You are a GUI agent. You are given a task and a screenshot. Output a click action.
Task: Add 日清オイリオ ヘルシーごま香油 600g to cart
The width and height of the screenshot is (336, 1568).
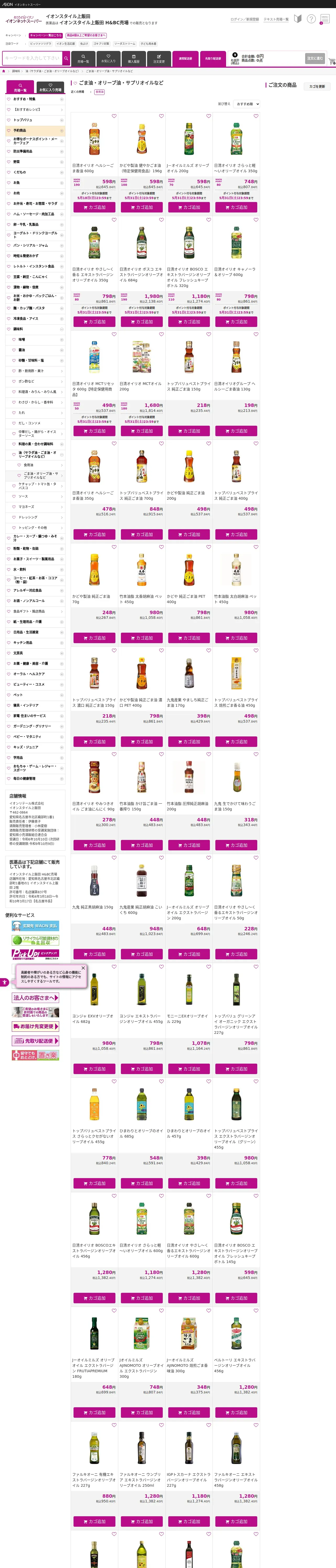pyautogui.click(x=94, y=207)
